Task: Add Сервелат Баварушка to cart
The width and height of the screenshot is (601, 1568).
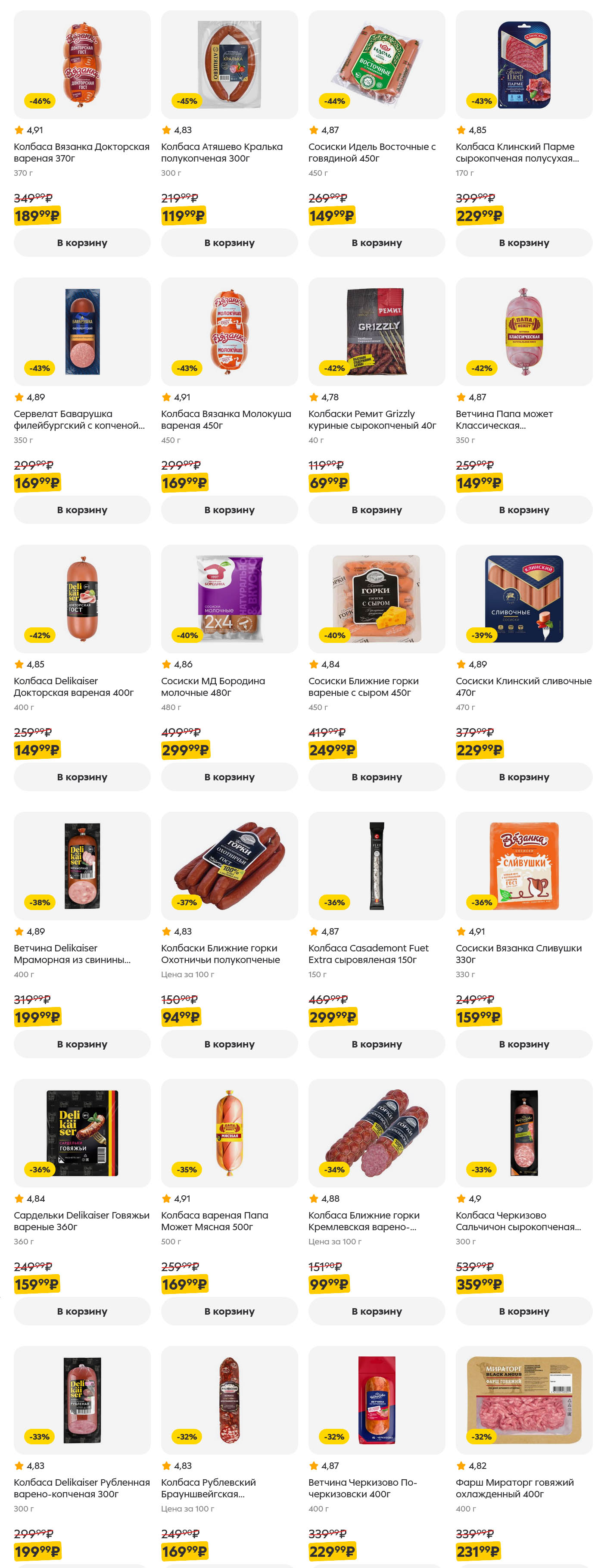Action: click(x=82, y=509)
